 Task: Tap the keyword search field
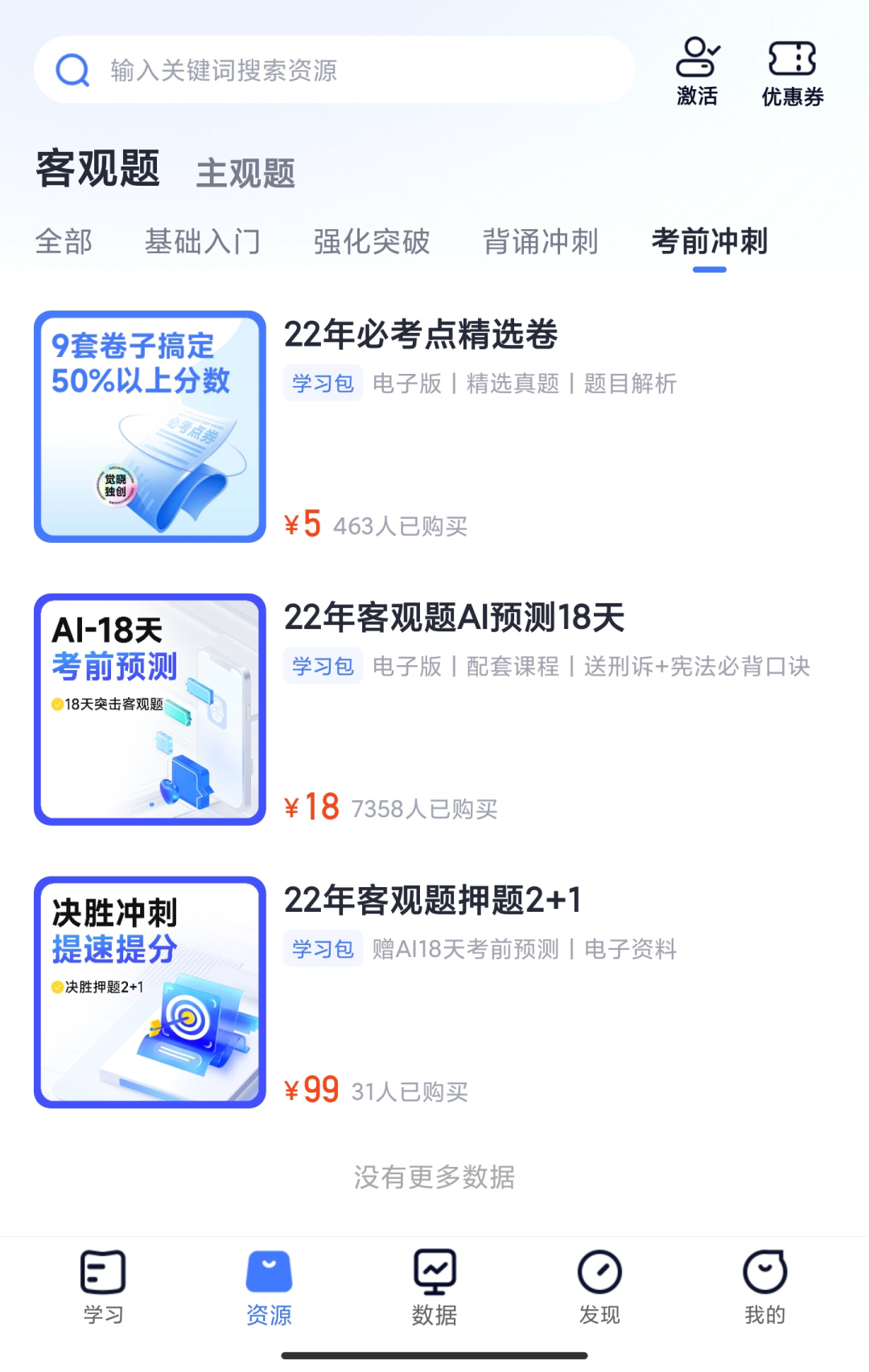(x=334, y=70)
